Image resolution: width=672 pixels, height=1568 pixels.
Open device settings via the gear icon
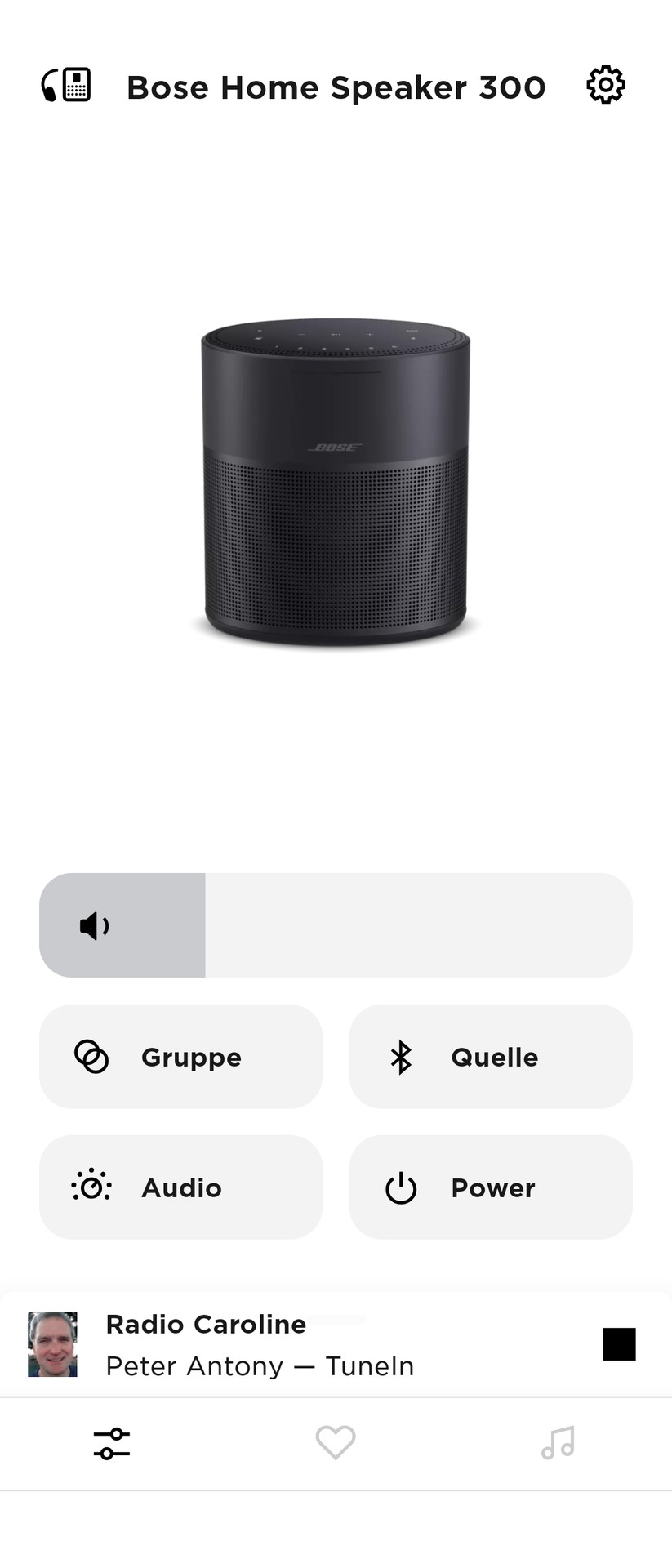pos(605,85)
